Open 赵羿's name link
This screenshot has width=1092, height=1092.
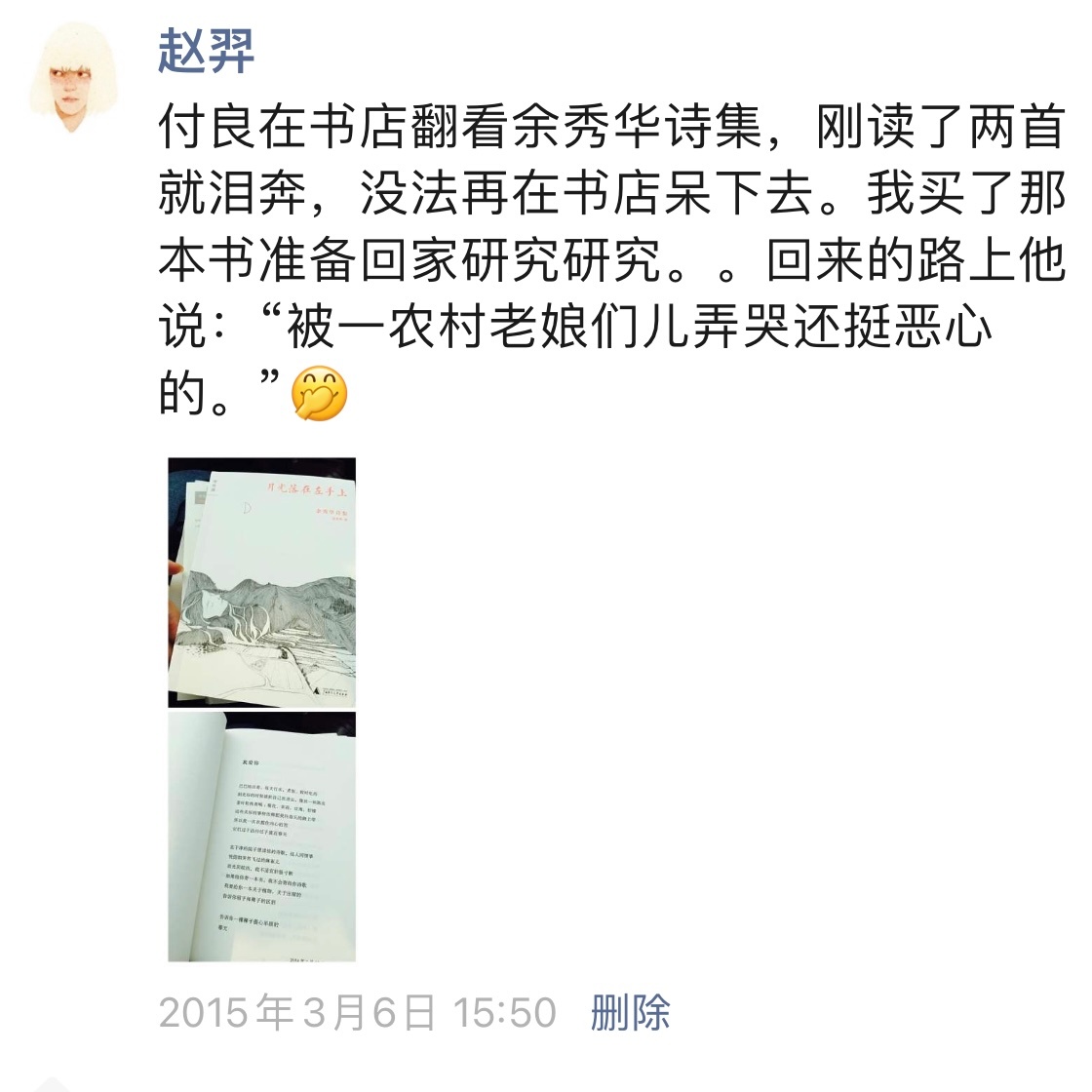point(207,51)
